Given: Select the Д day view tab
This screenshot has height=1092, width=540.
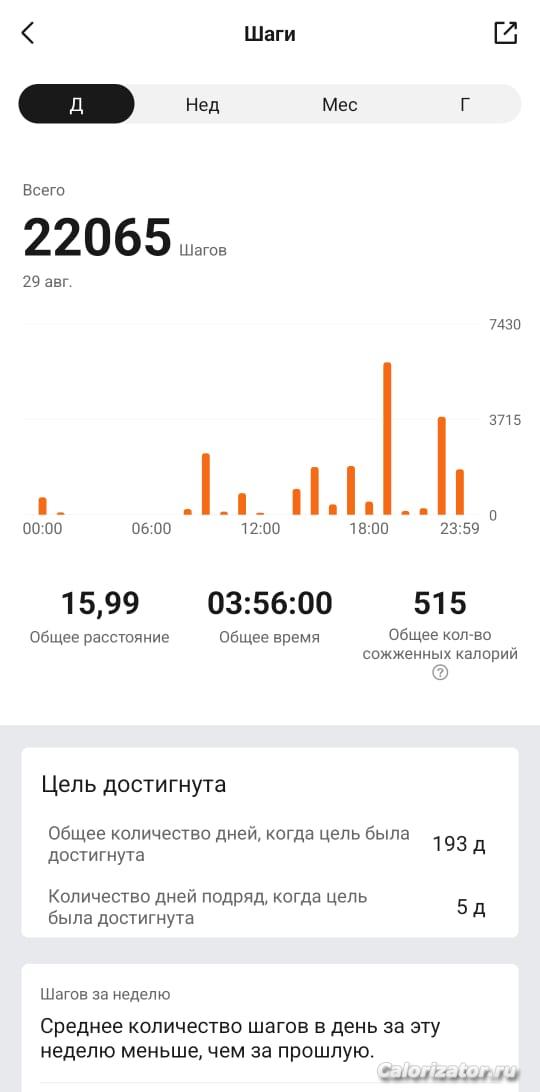Looking at the screenshot, I should point(77,104).
